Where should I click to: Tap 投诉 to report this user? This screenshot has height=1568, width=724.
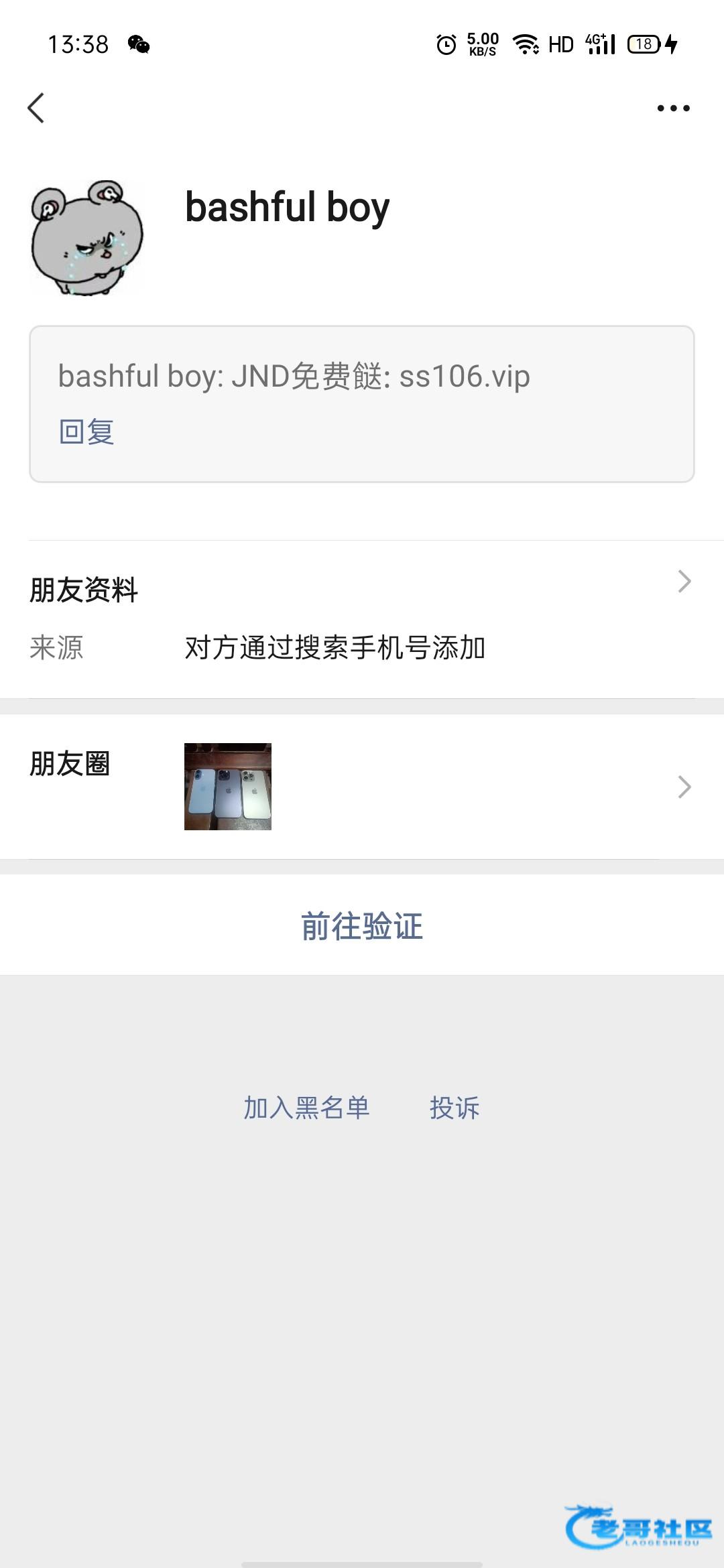pos(455,1108)
